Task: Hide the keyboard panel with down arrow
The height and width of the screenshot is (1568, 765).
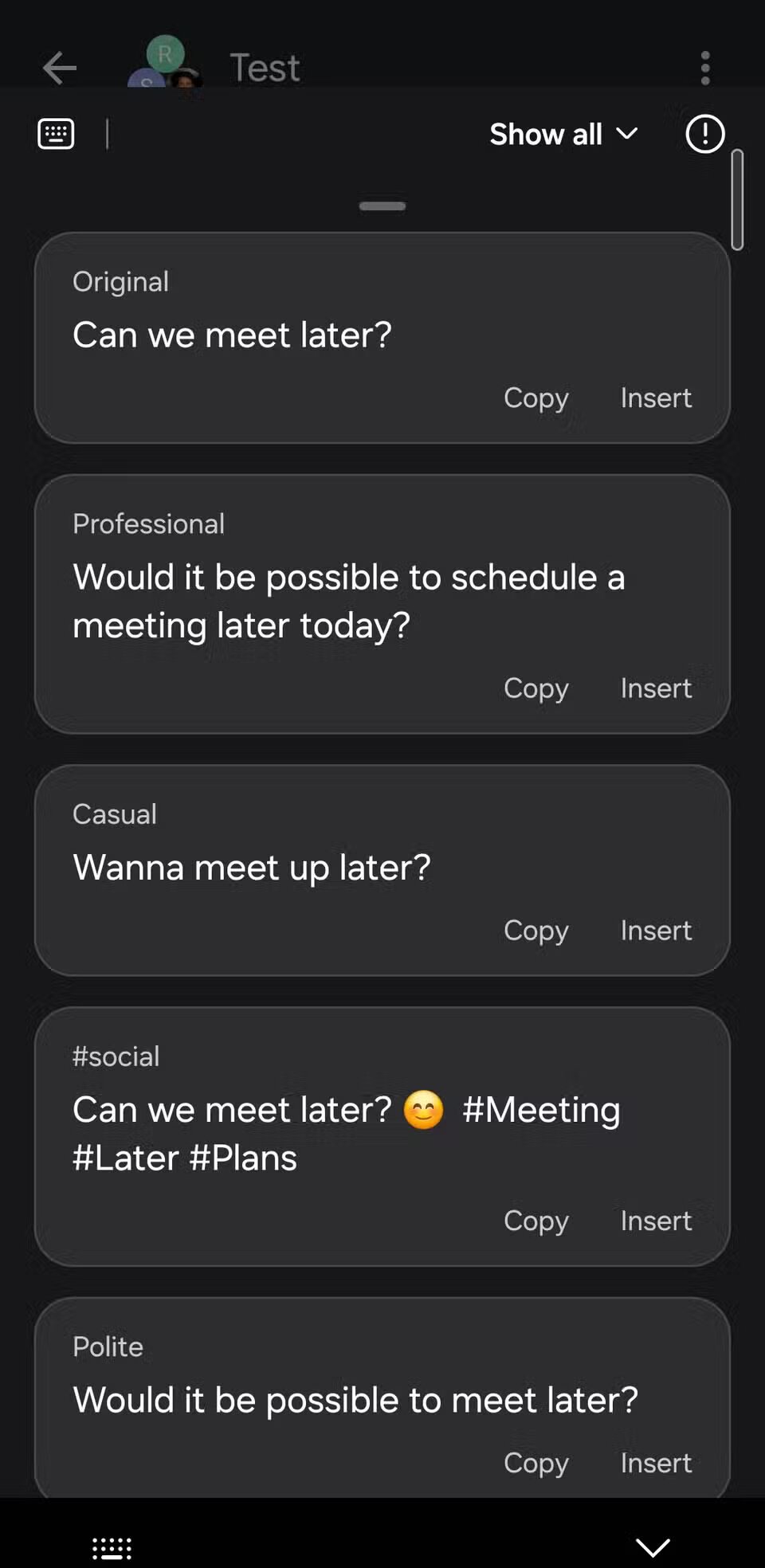Action: click(653, 1547)
